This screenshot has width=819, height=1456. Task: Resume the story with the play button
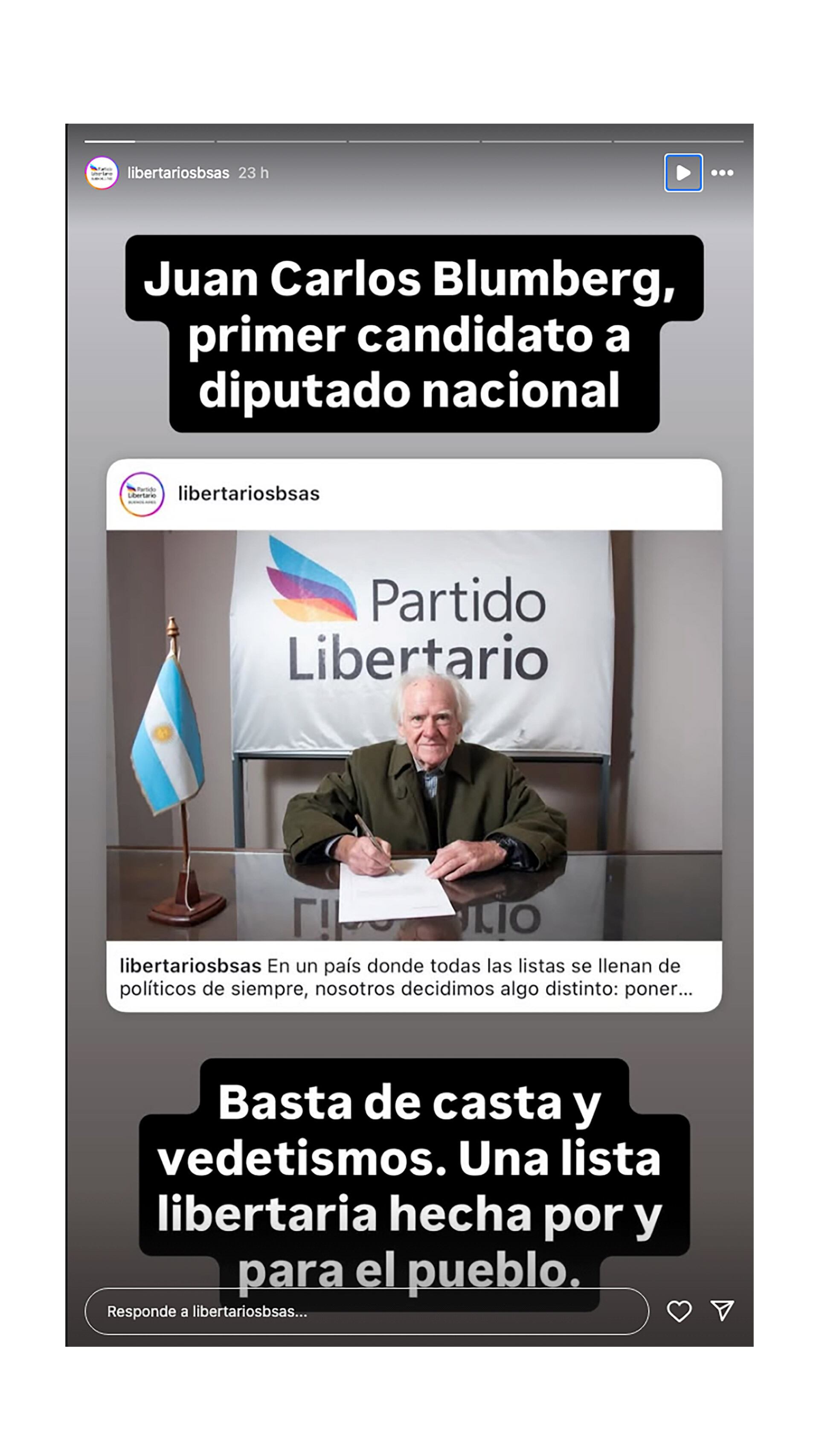682,172
